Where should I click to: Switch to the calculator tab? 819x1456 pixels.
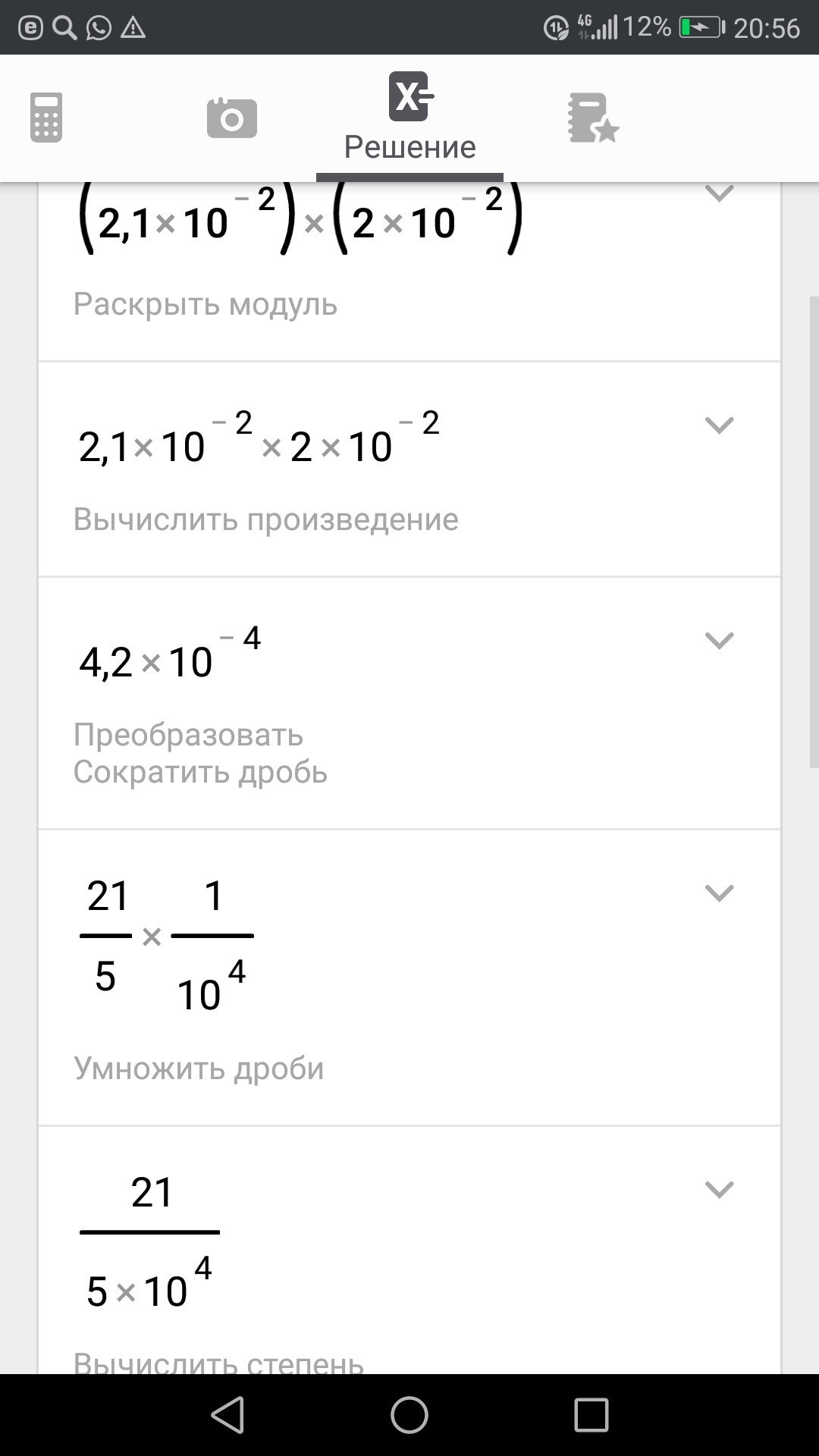[46, 118]
